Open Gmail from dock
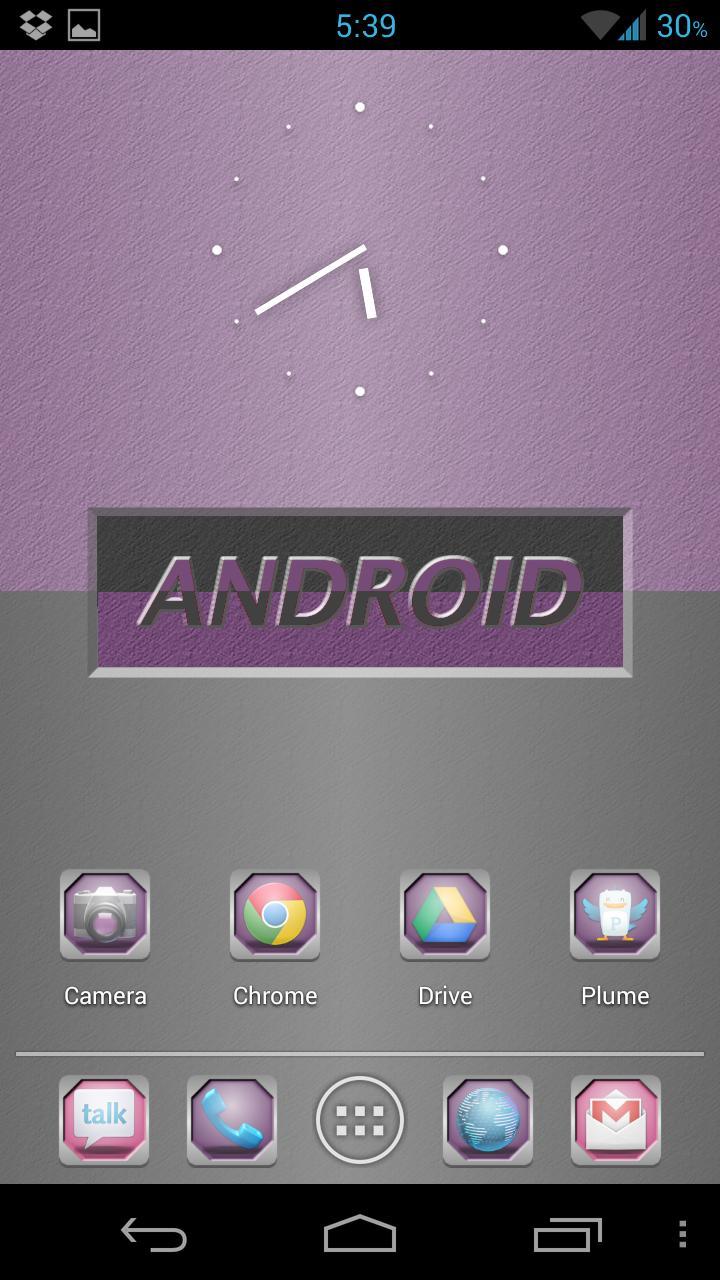The height and width of the screenshot is (1280, 720). [x=616, y=1120]
